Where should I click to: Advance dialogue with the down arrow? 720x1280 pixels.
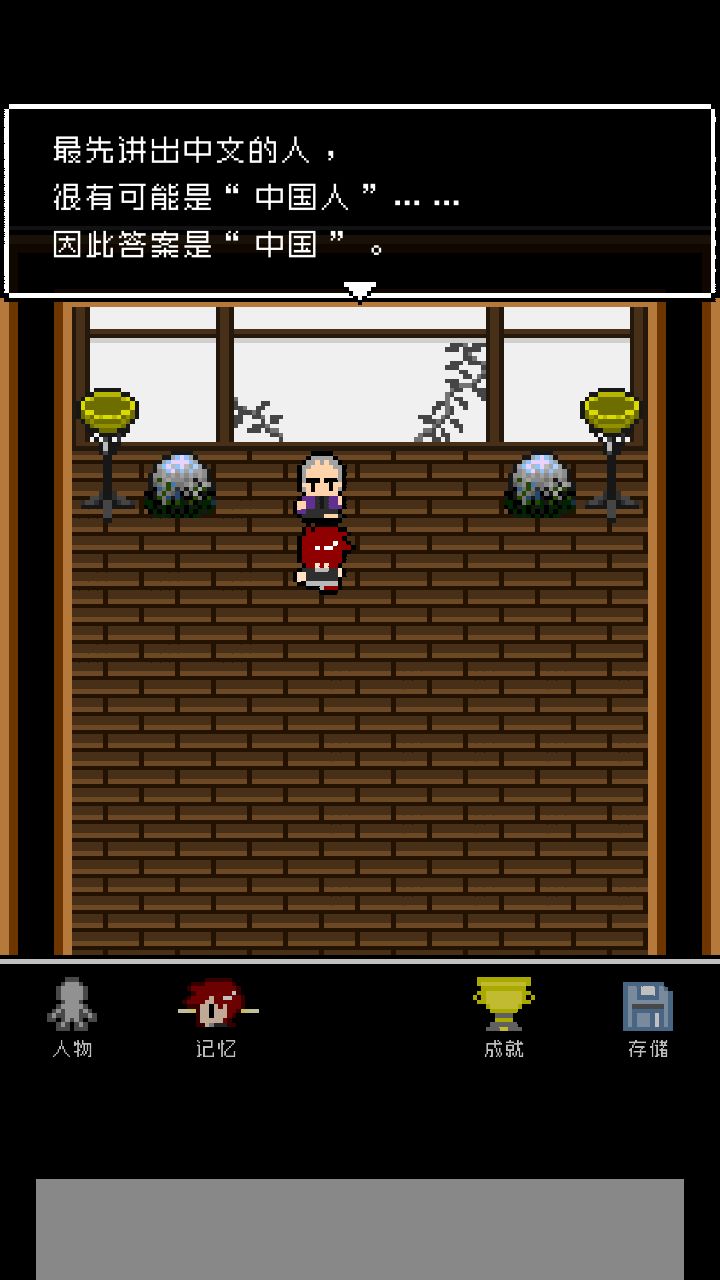(x=360, y=289)
